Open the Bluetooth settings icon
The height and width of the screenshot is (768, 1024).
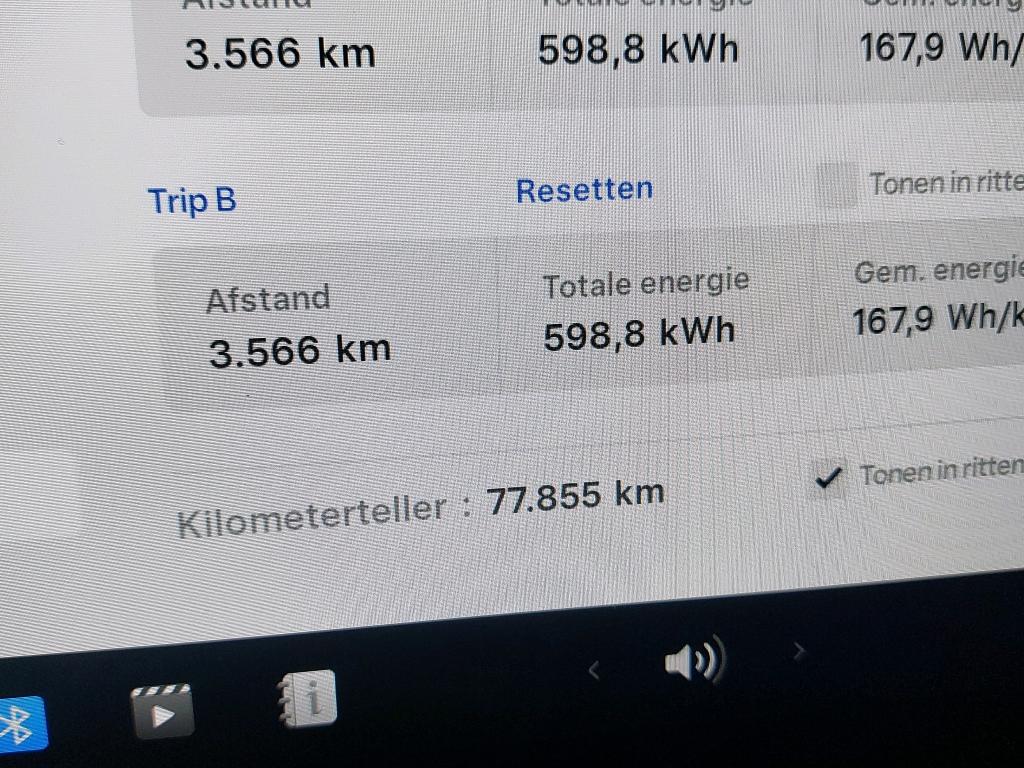point(18,725)
